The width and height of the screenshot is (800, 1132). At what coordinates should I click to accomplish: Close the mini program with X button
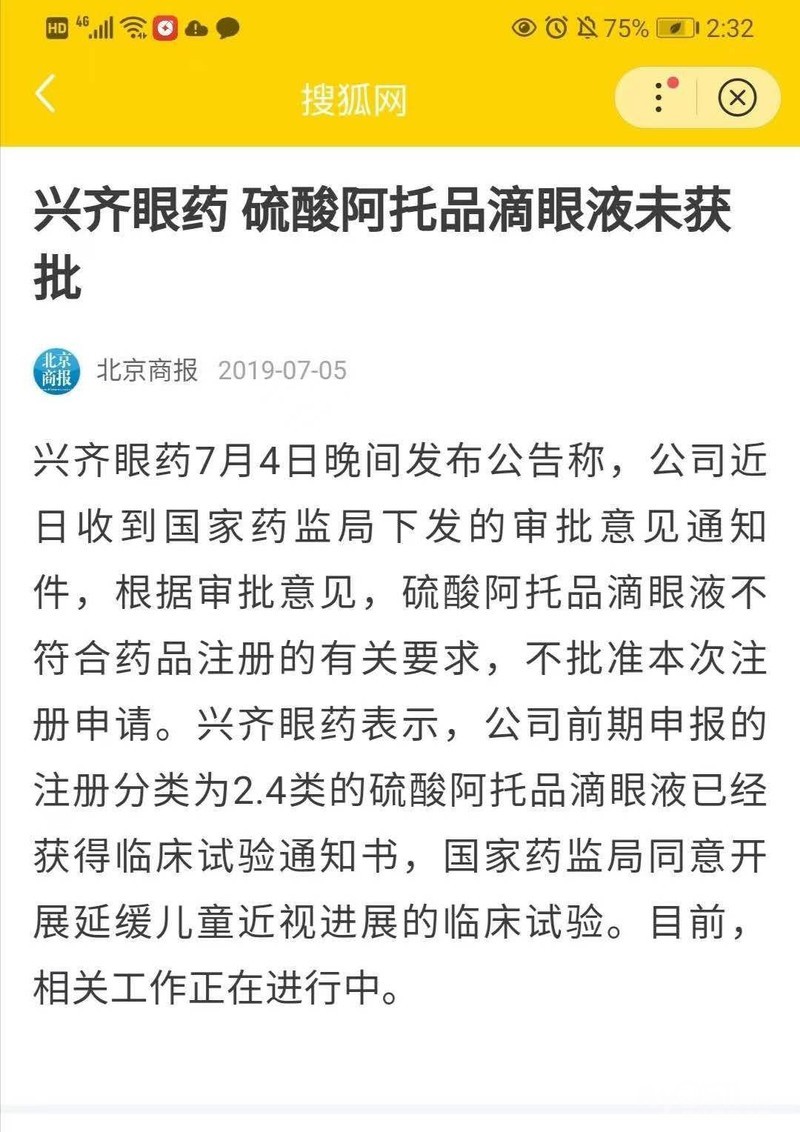click(x=736, y=97)
